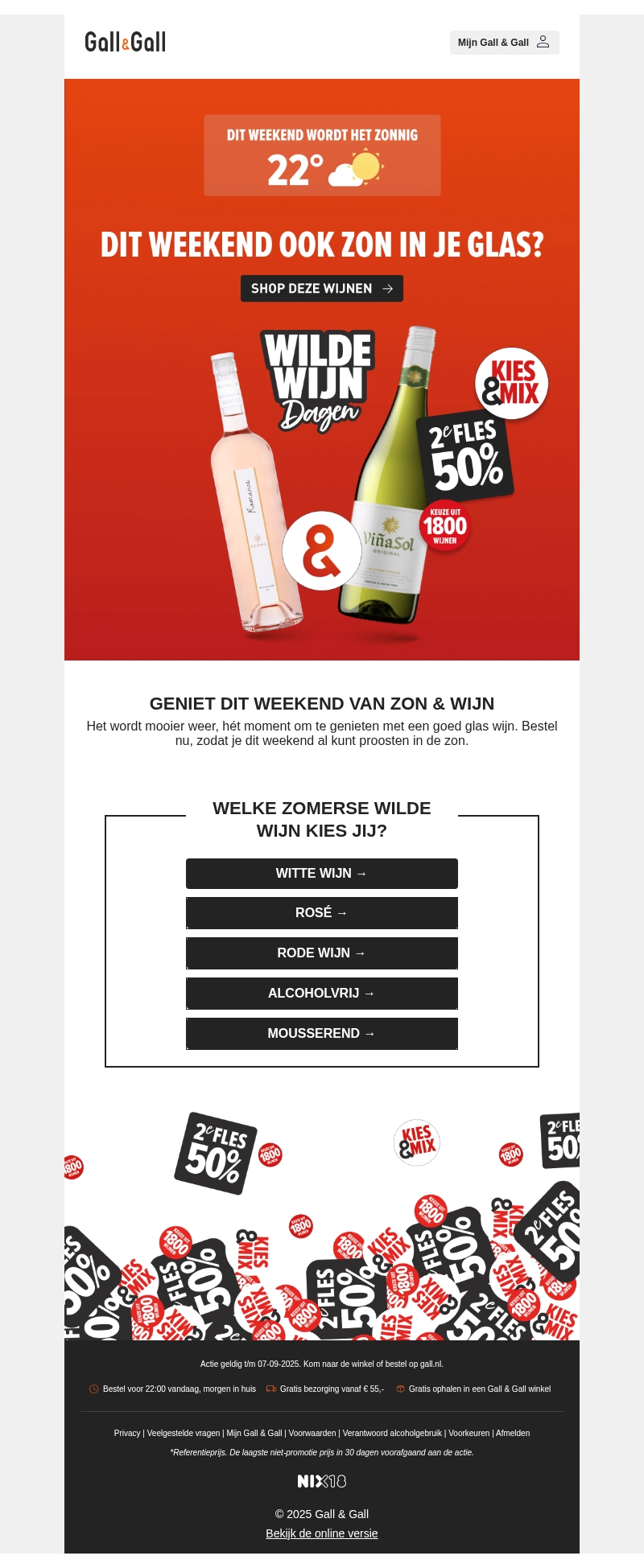Open the Wilde Wijn Dagen hero banner

322,483
